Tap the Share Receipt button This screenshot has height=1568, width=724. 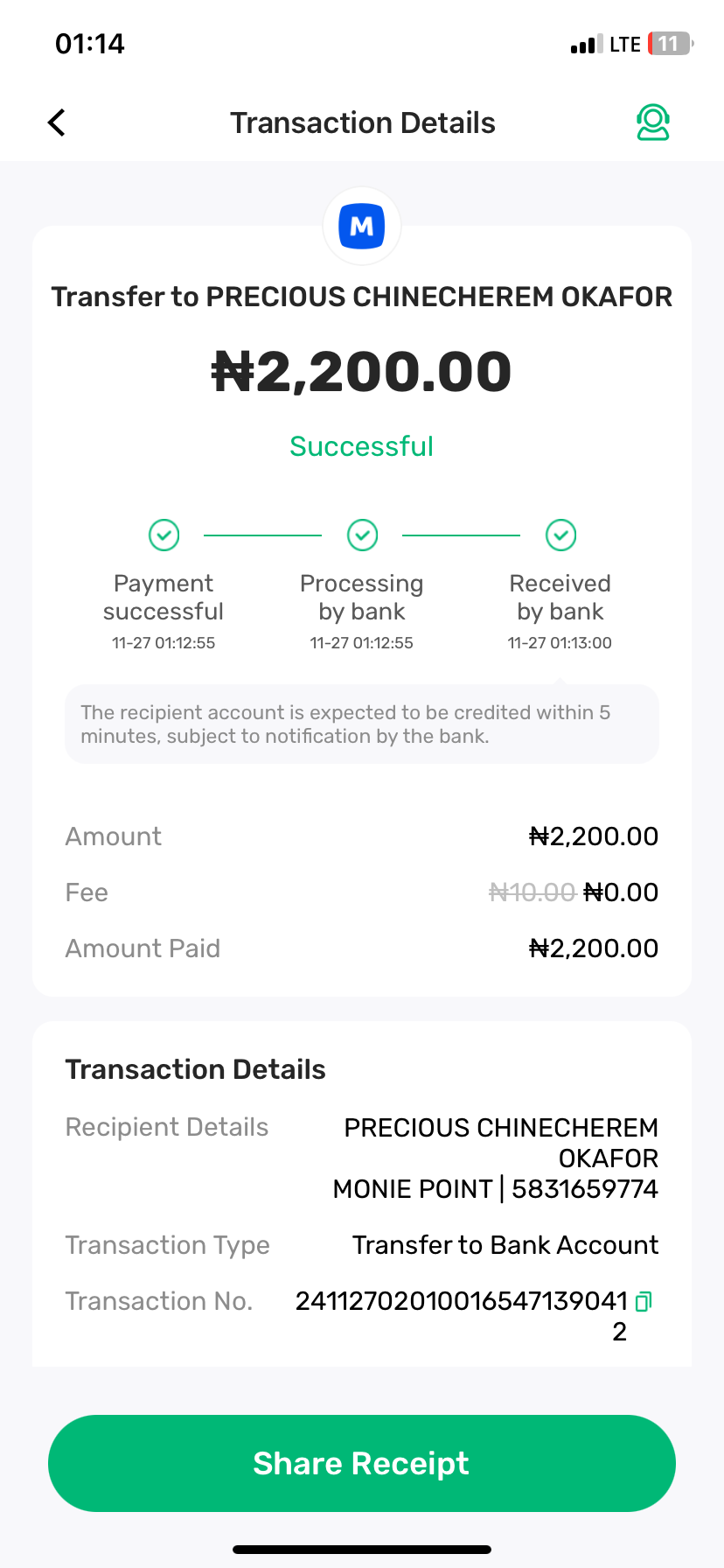tap(362, 1463)
